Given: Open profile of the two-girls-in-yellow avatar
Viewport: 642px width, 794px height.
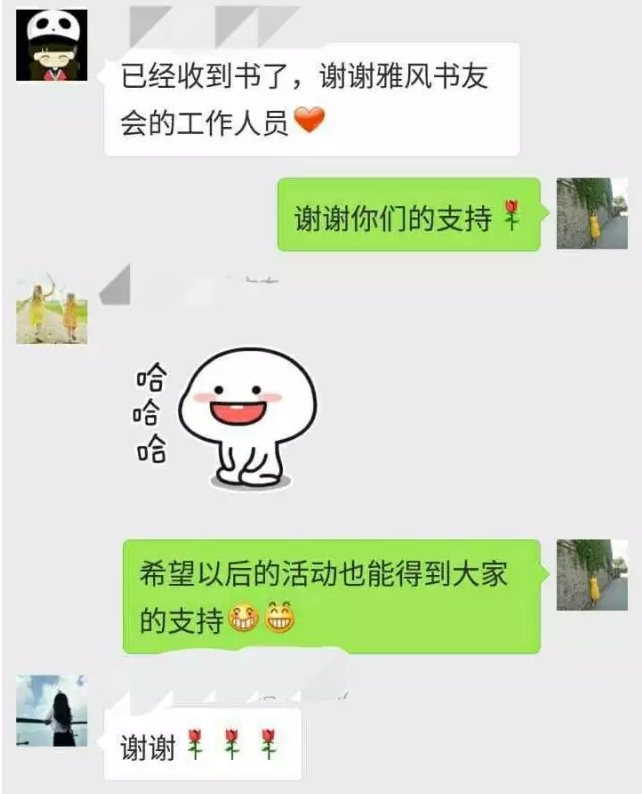Looking at the screenshot, I should pyautogui.click(x=52, y=308).
